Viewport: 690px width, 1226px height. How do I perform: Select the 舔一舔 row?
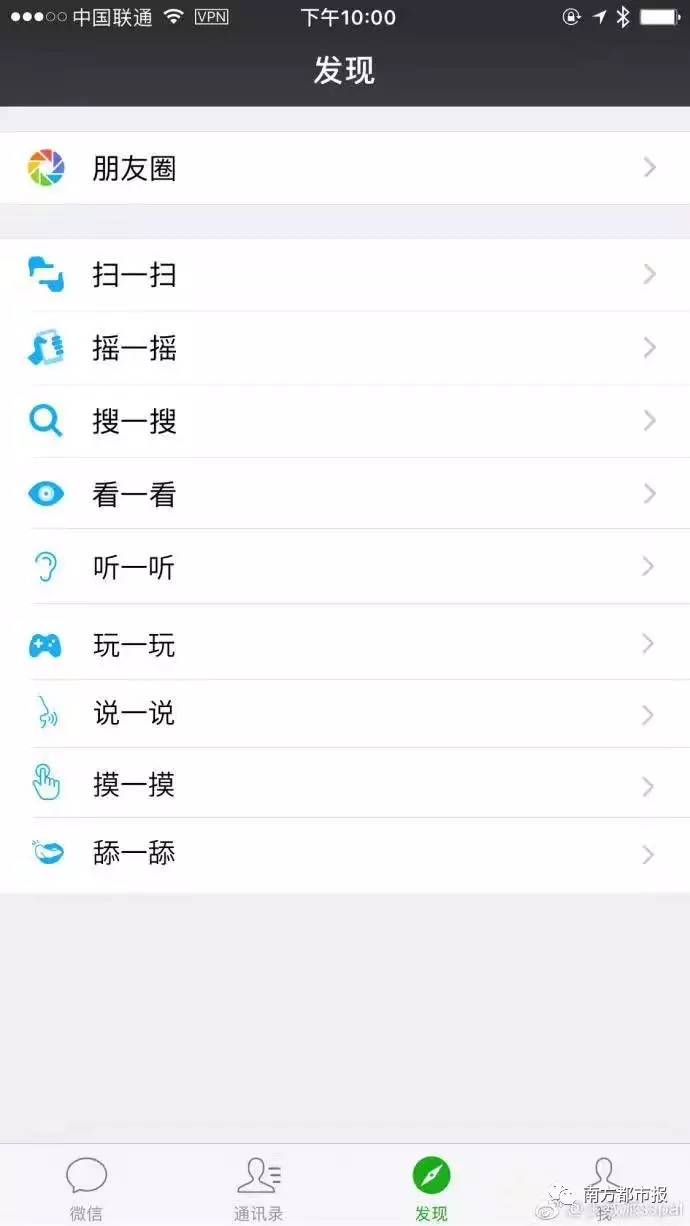point(134,854)
